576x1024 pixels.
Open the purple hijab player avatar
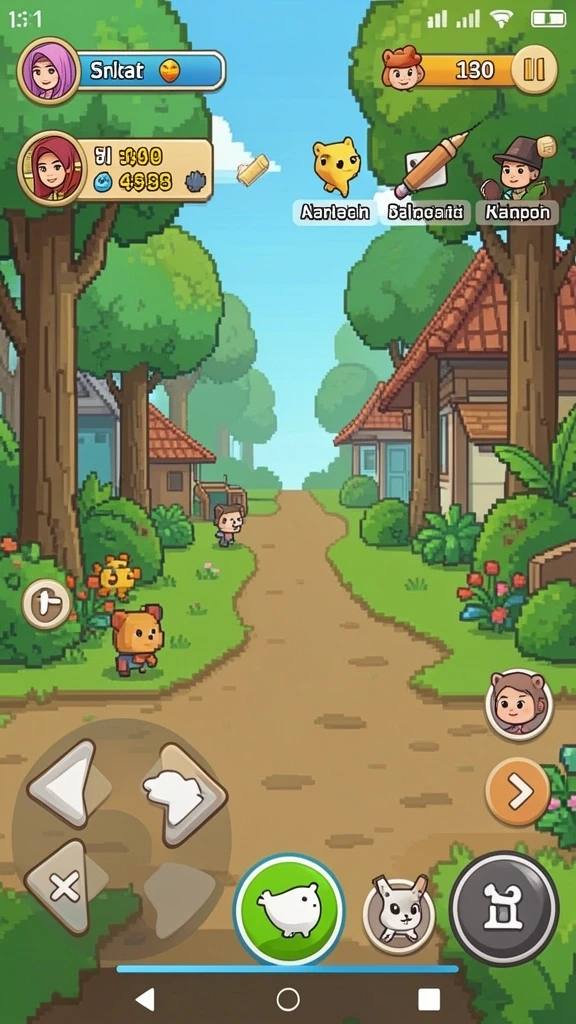[x=48, y=70]
